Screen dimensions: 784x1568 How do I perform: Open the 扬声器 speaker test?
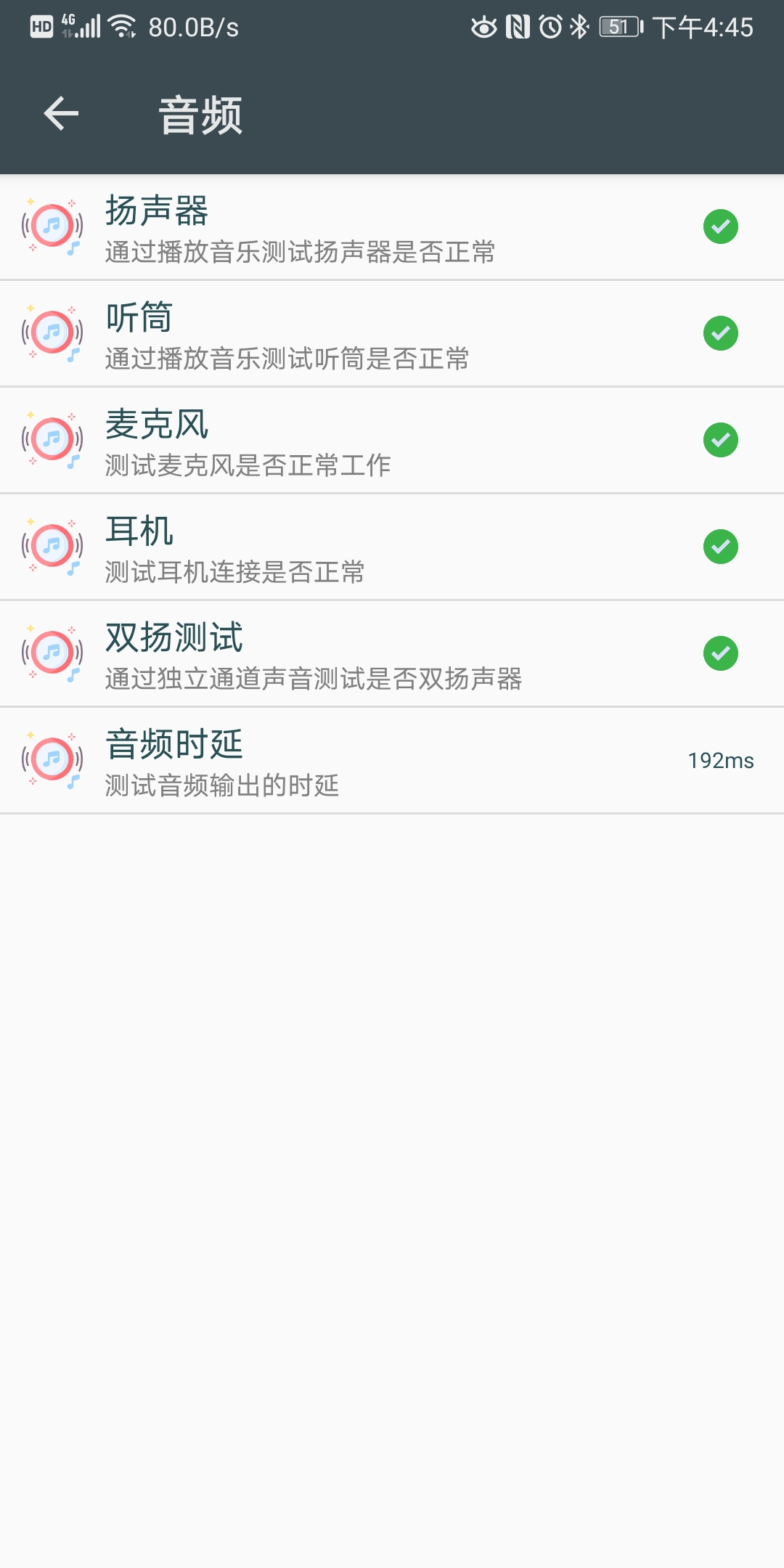392,227
